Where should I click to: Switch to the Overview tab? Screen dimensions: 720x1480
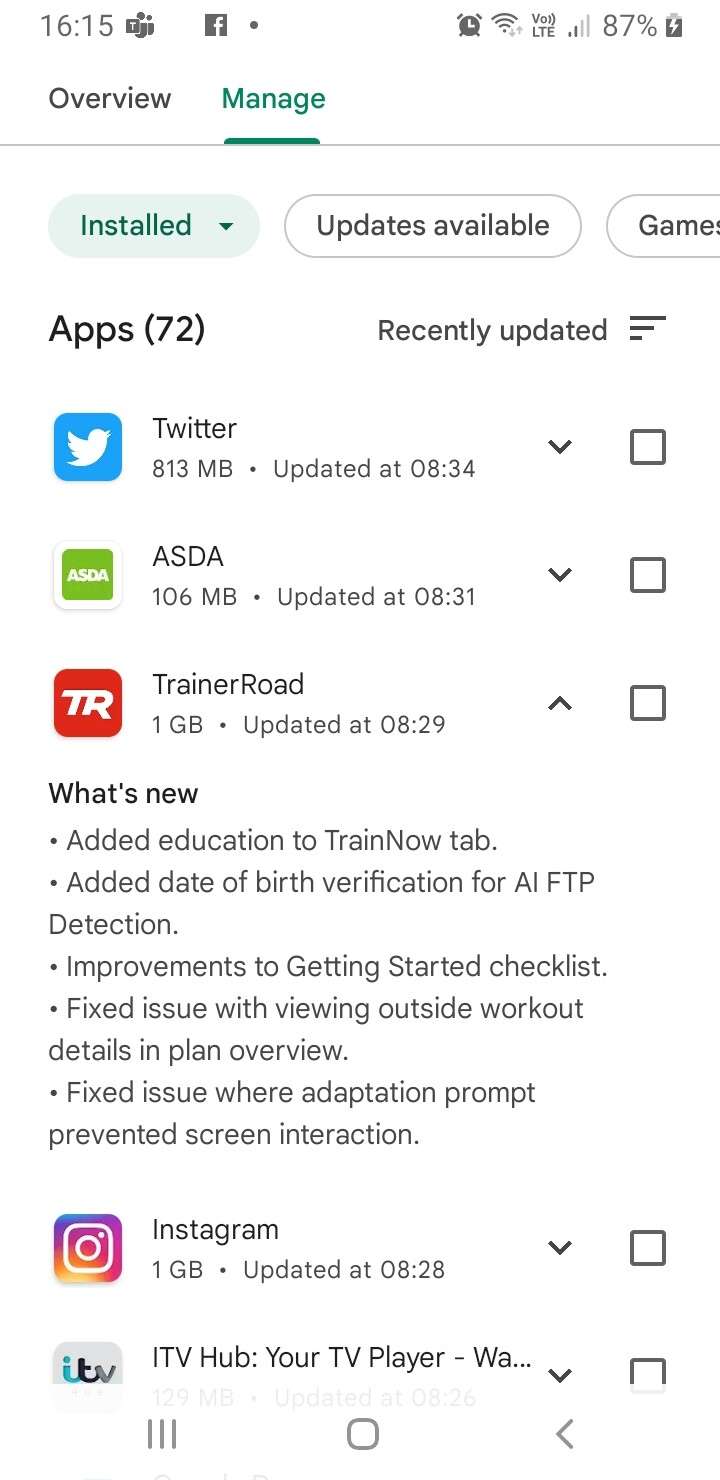[110, 99]
